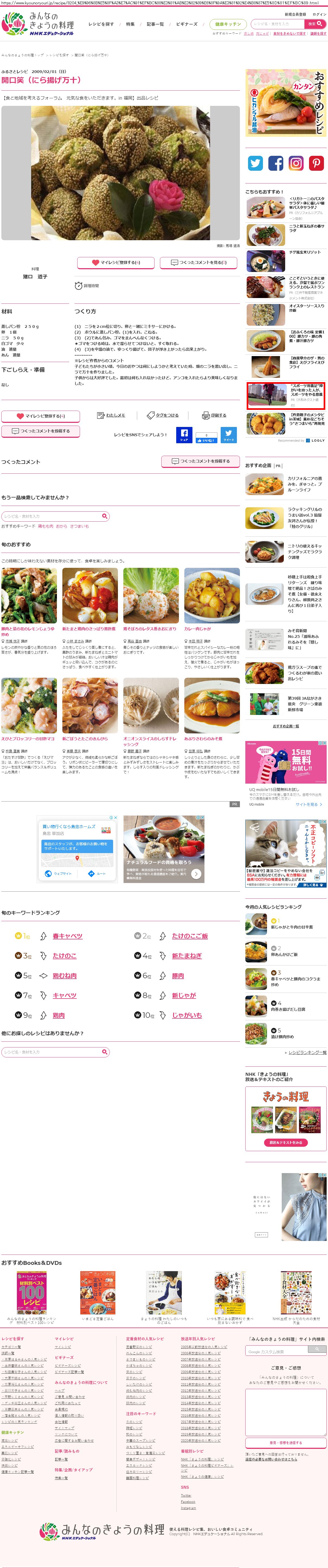328x1568 pixels.
Task: Add a tag with タグをつける
Action: tap(163, 415)
